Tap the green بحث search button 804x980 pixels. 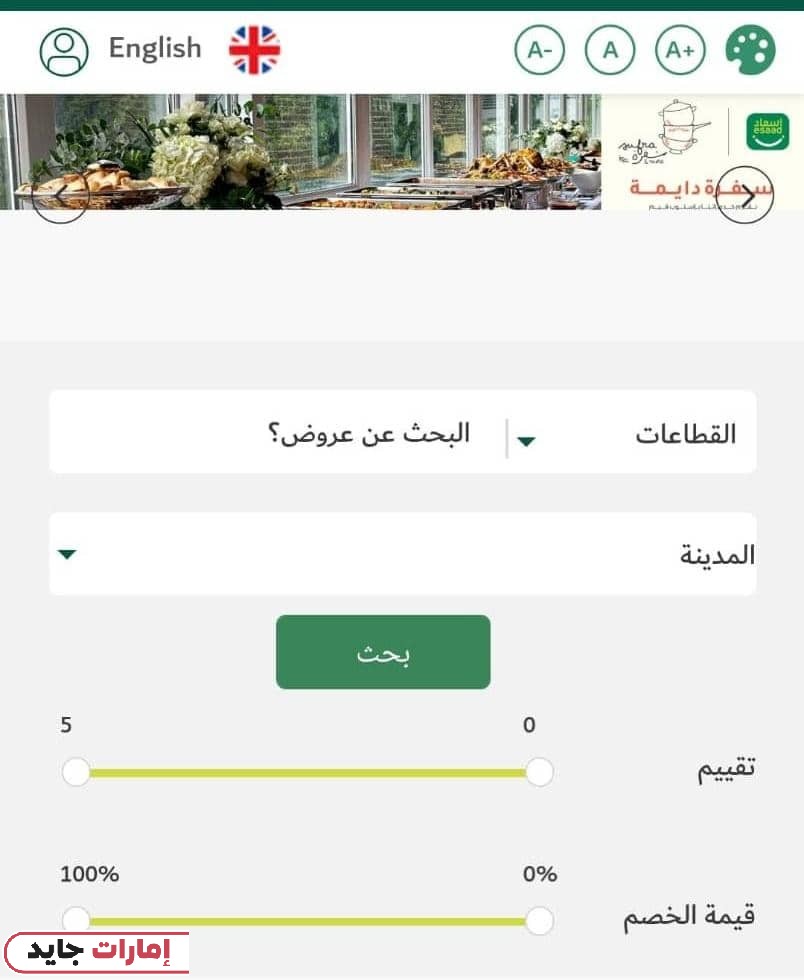tap(383, 652)
